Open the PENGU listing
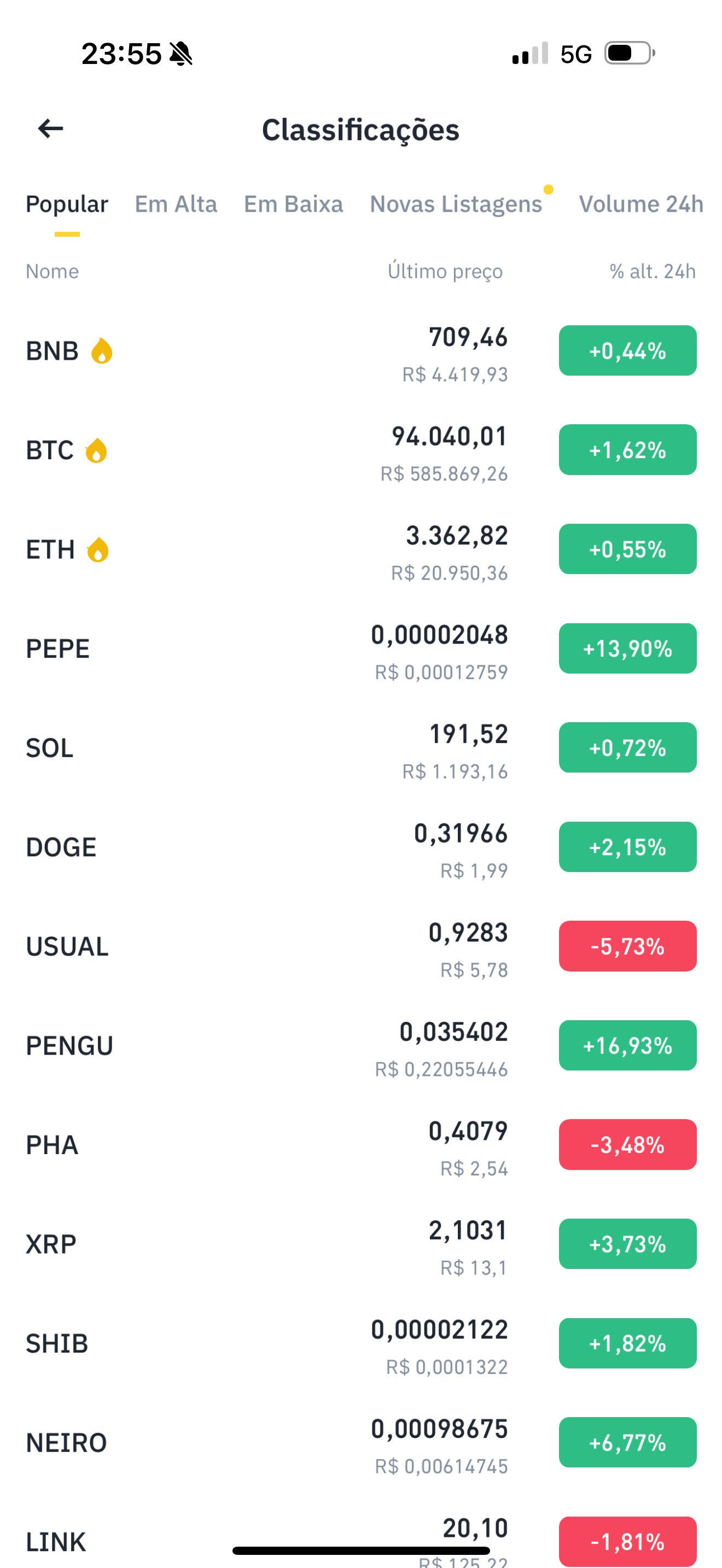 coord(361,1046)
